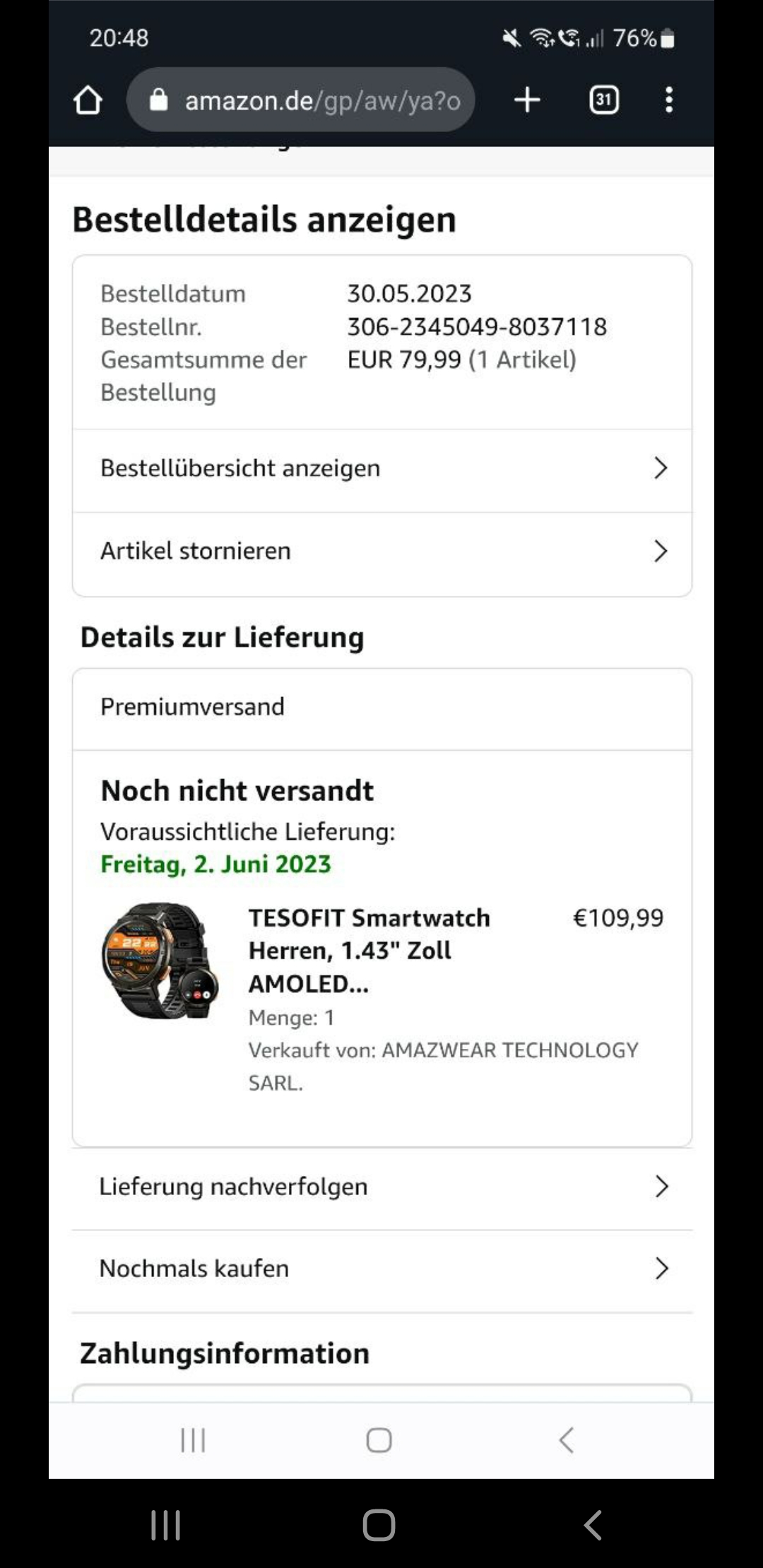Open the browser home page
The height and width of the screenshot is (1568, 763).
click(88, 100)
